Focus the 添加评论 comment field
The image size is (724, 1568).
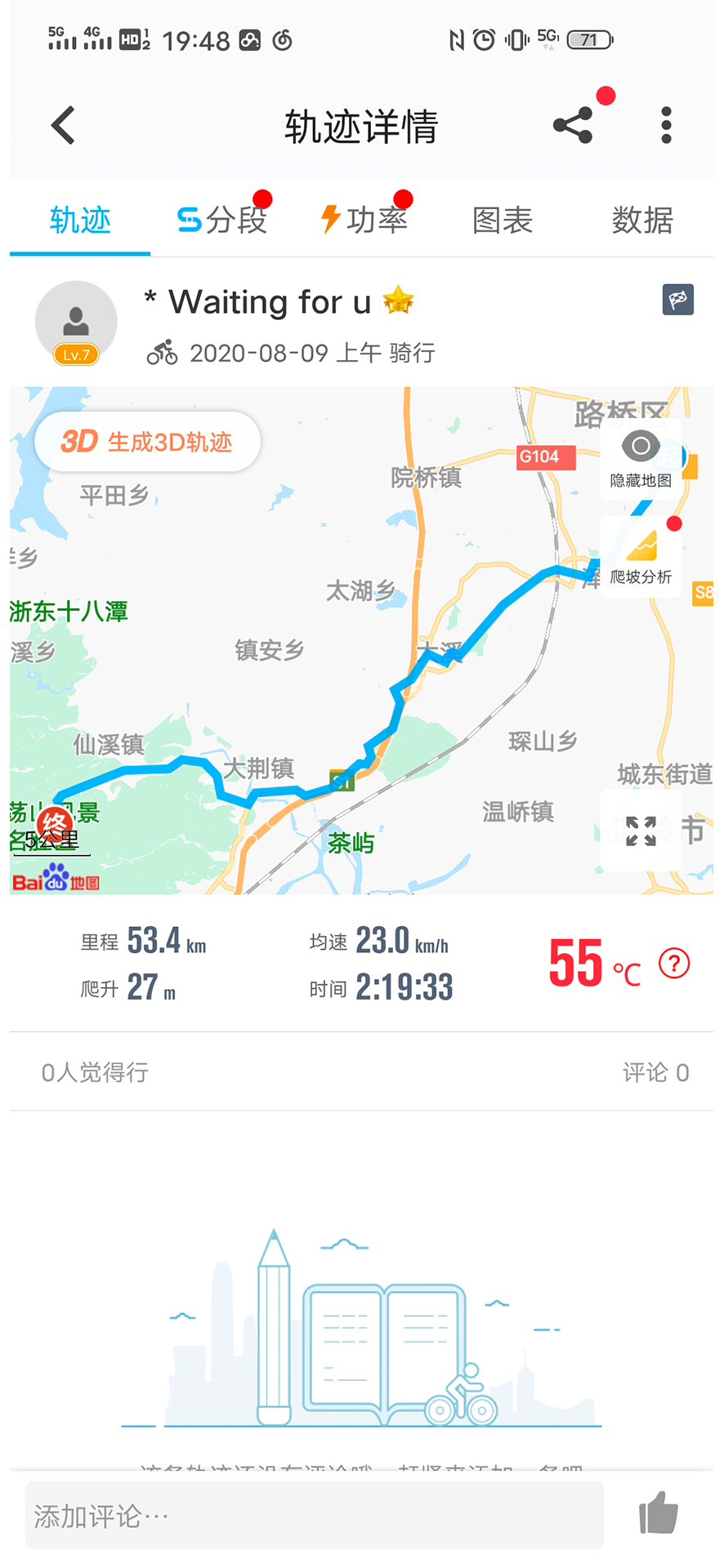[x=315, y=1516]
